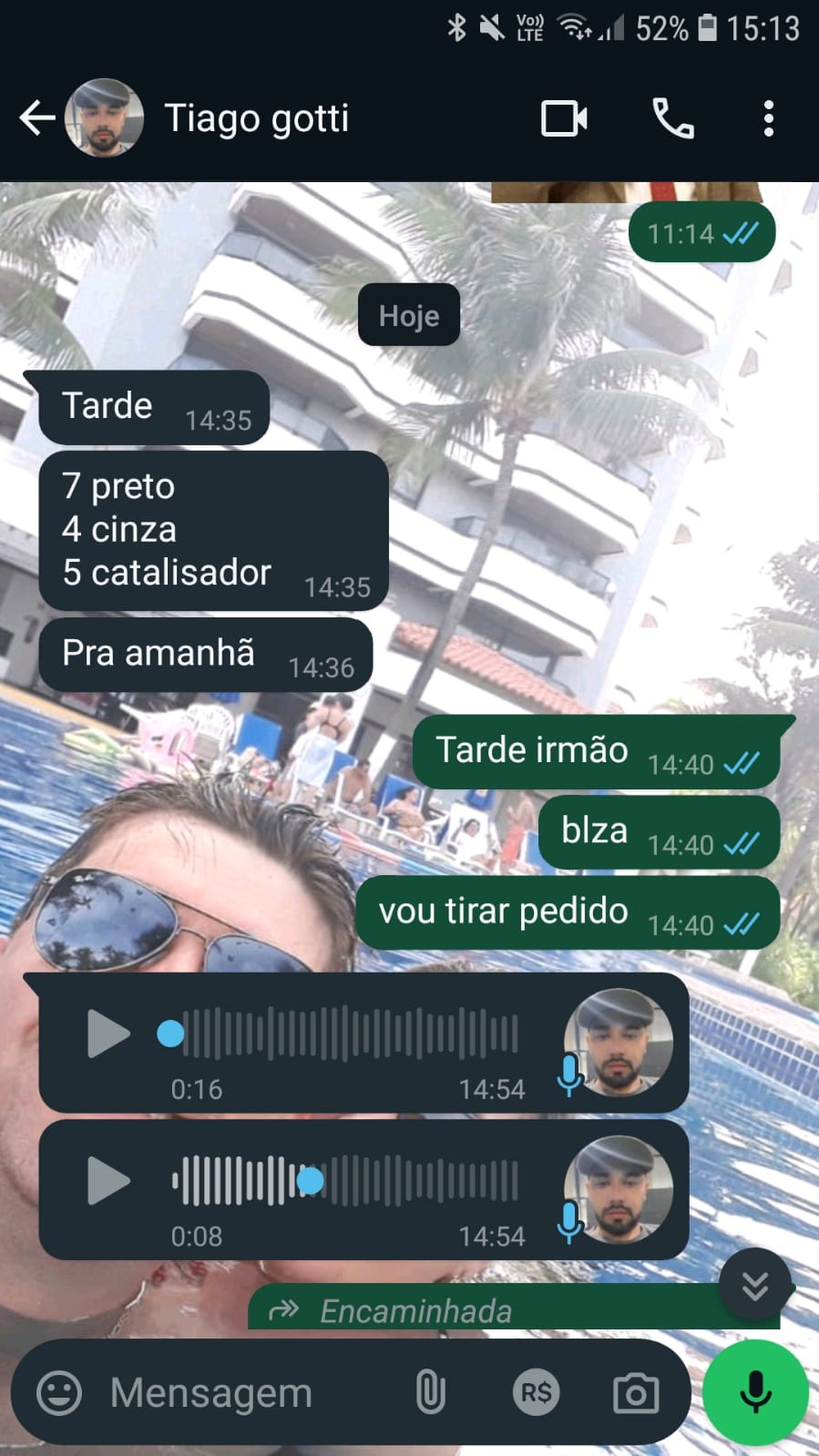This screenshot has width=819, height=1456.
Task: Go back to the chat list
Action: point(36,118)
